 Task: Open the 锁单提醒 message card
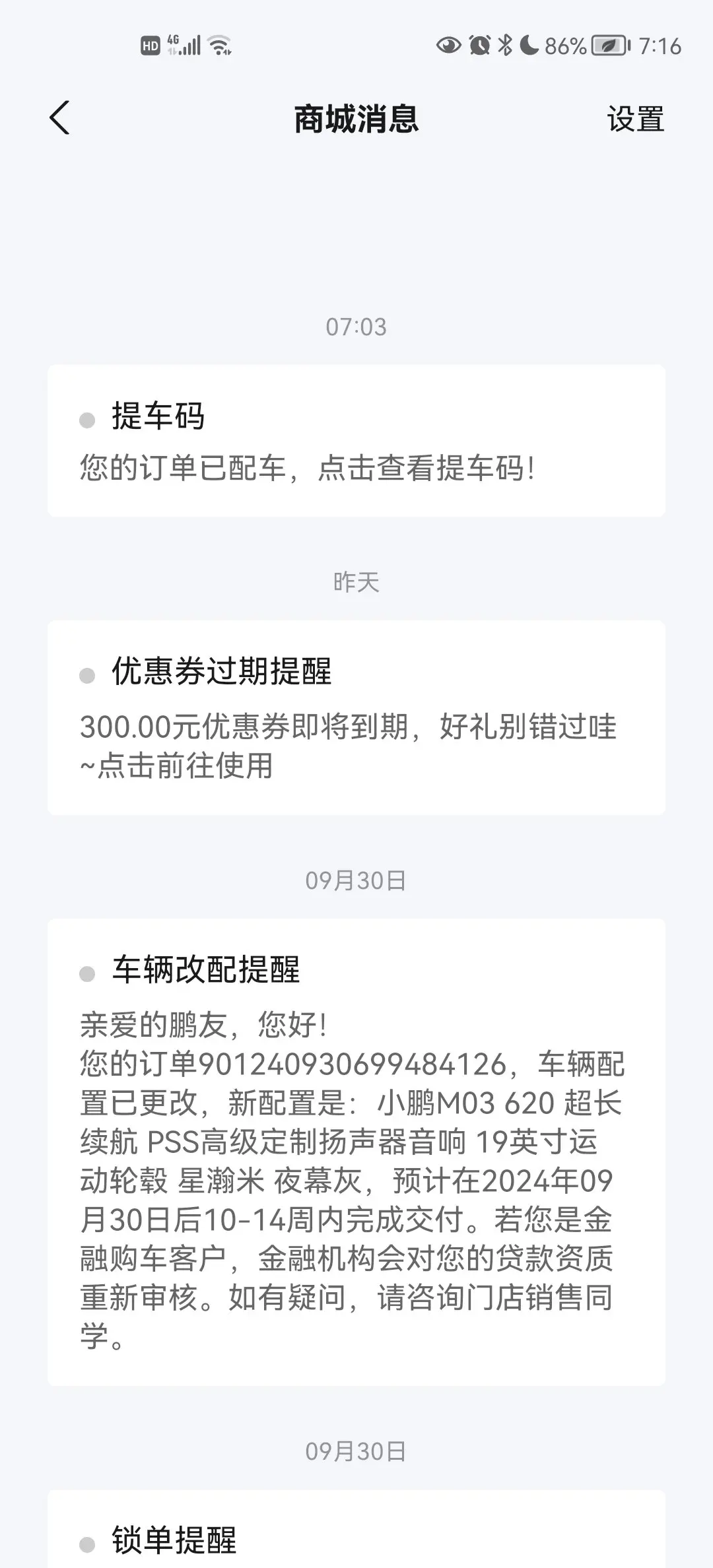click(x=356, y=1528)
